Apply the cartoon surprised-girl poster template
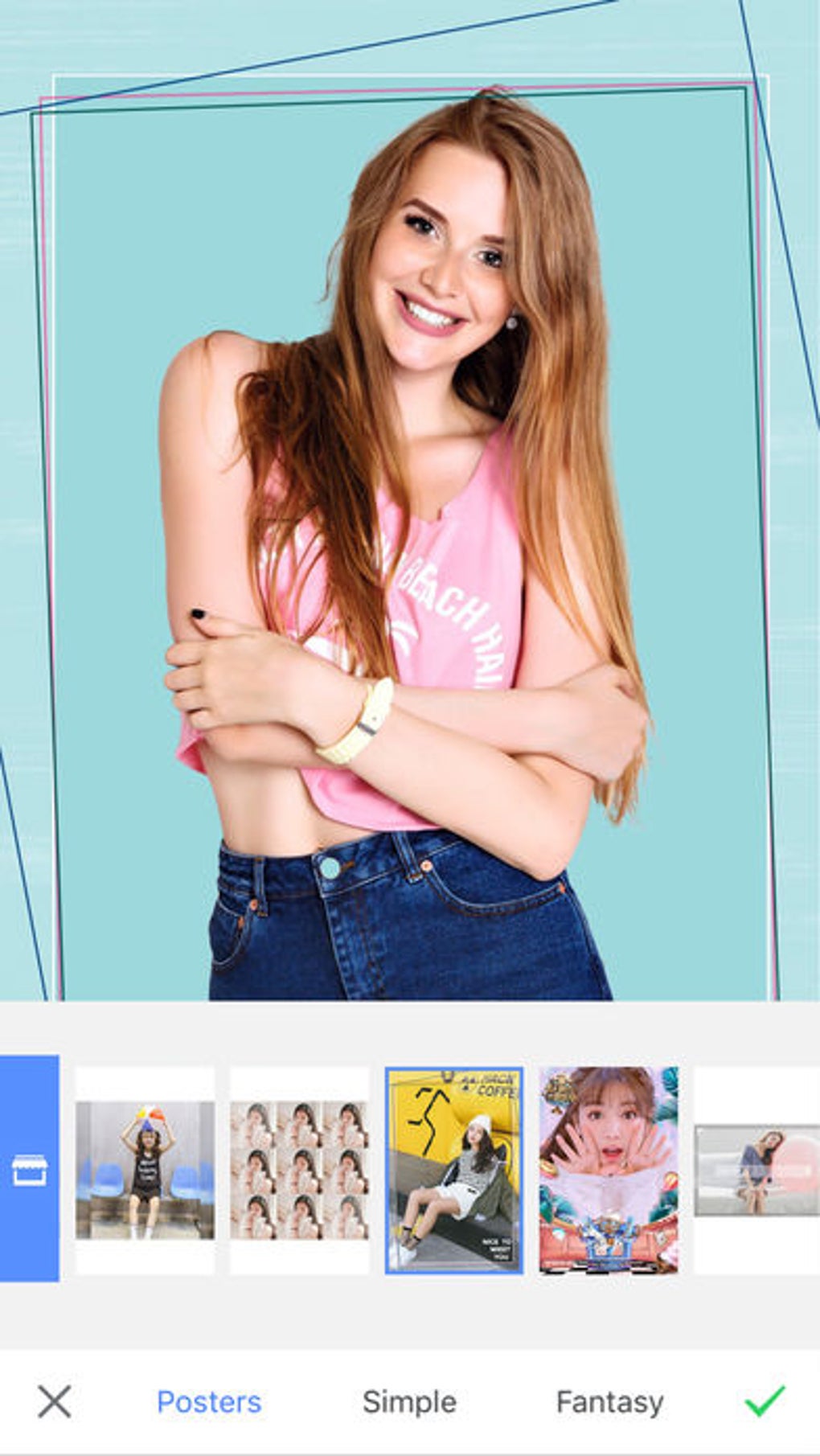 tap(609, 1171)
